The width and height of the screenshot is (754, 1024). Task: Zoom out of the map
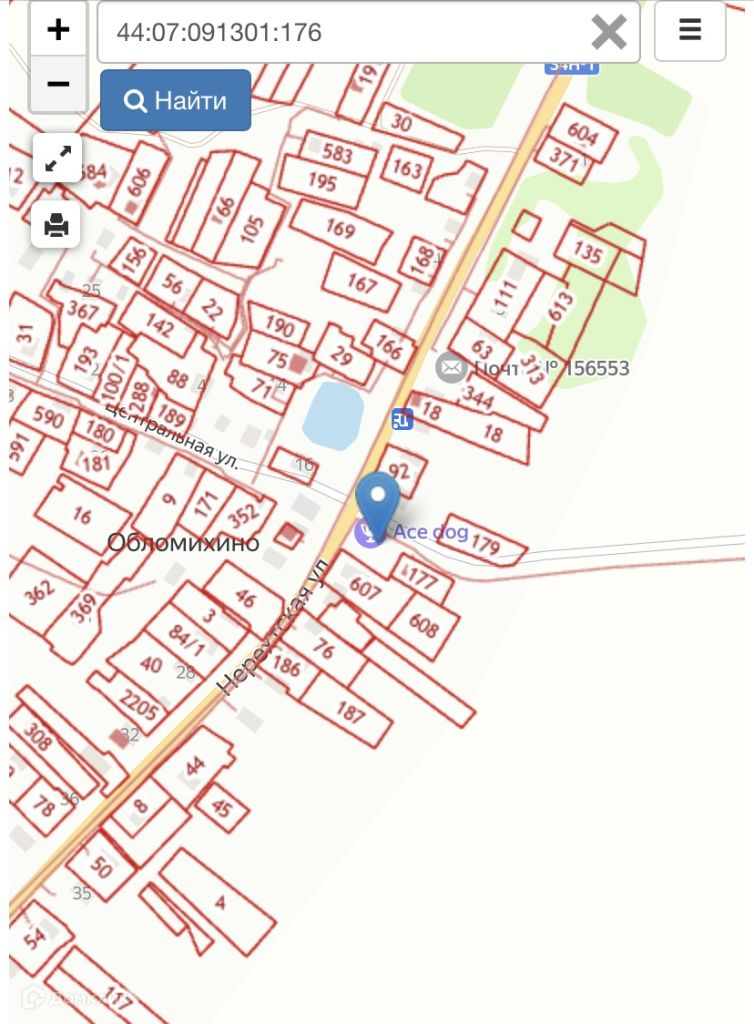(58, 84)
